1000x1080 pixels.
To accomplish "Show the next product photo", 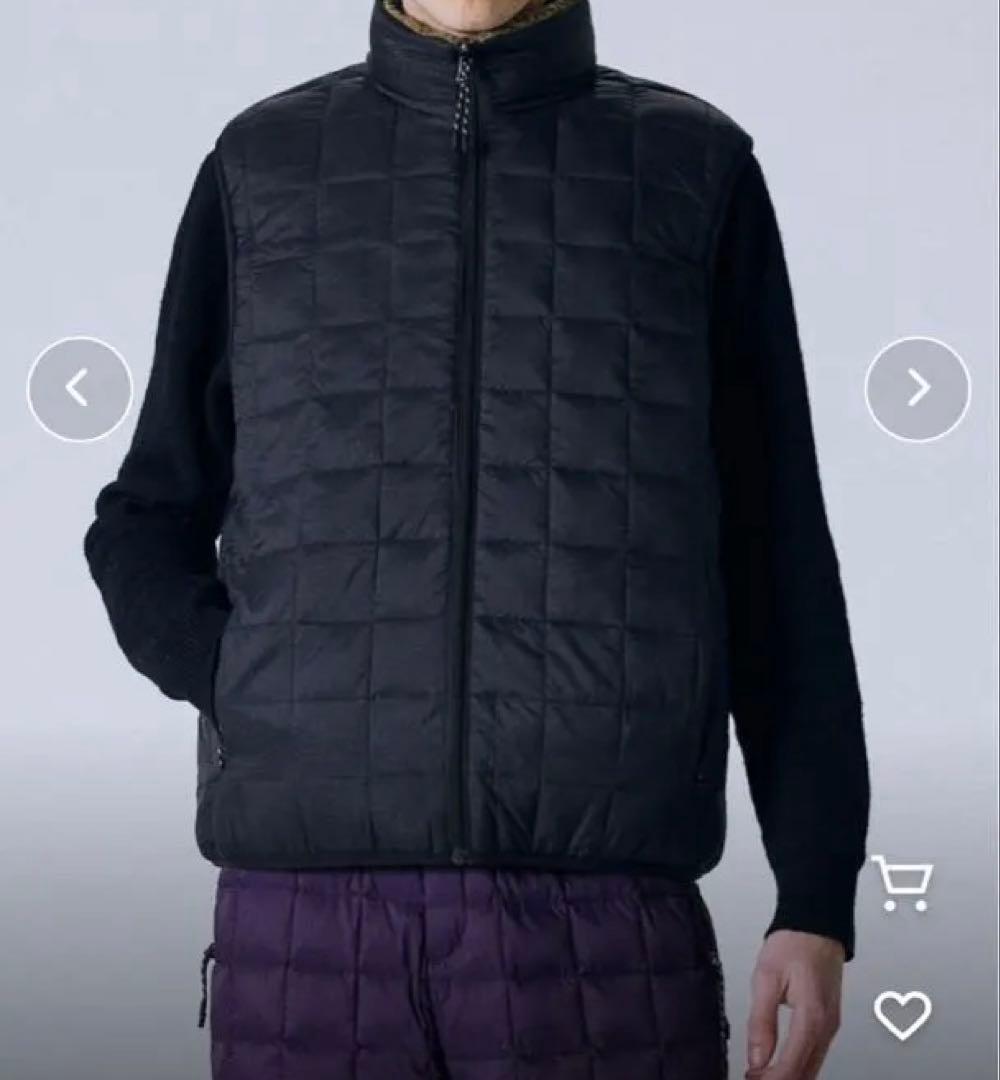I will (x=917, y=389).
